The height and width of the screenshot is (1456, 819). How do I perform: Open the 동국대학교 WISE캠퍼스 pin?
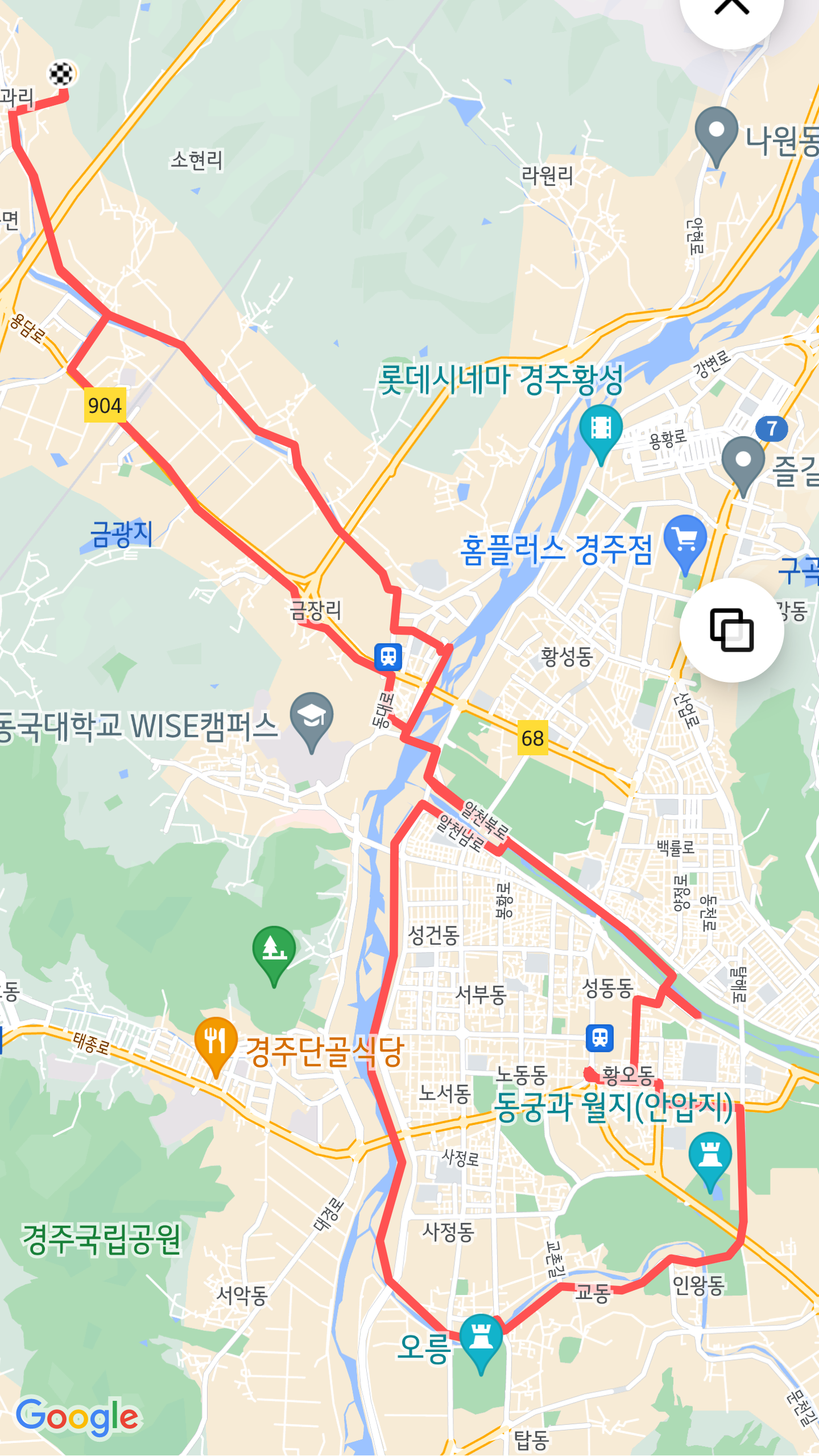[x=312, y=717]
